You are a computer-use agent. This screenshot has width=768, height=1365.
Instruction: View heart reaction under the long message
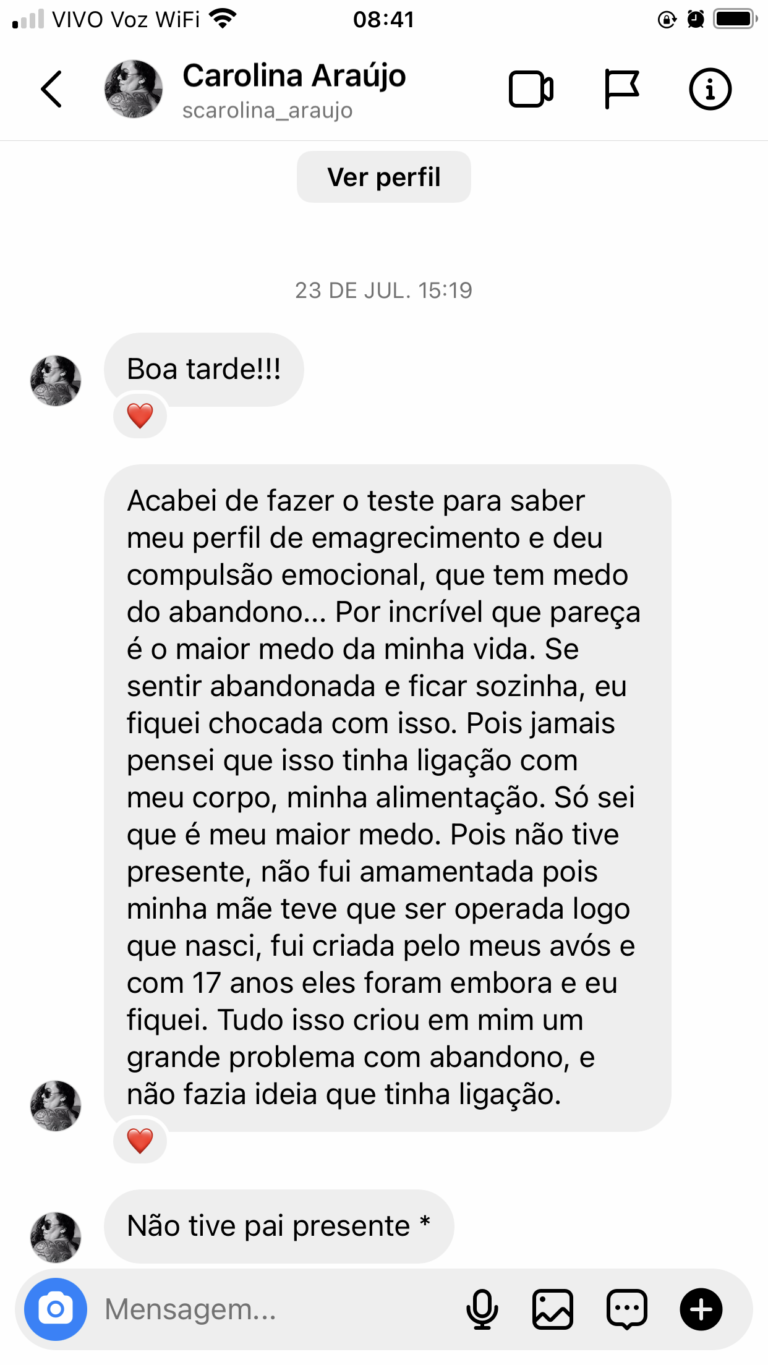[140, 1140]
